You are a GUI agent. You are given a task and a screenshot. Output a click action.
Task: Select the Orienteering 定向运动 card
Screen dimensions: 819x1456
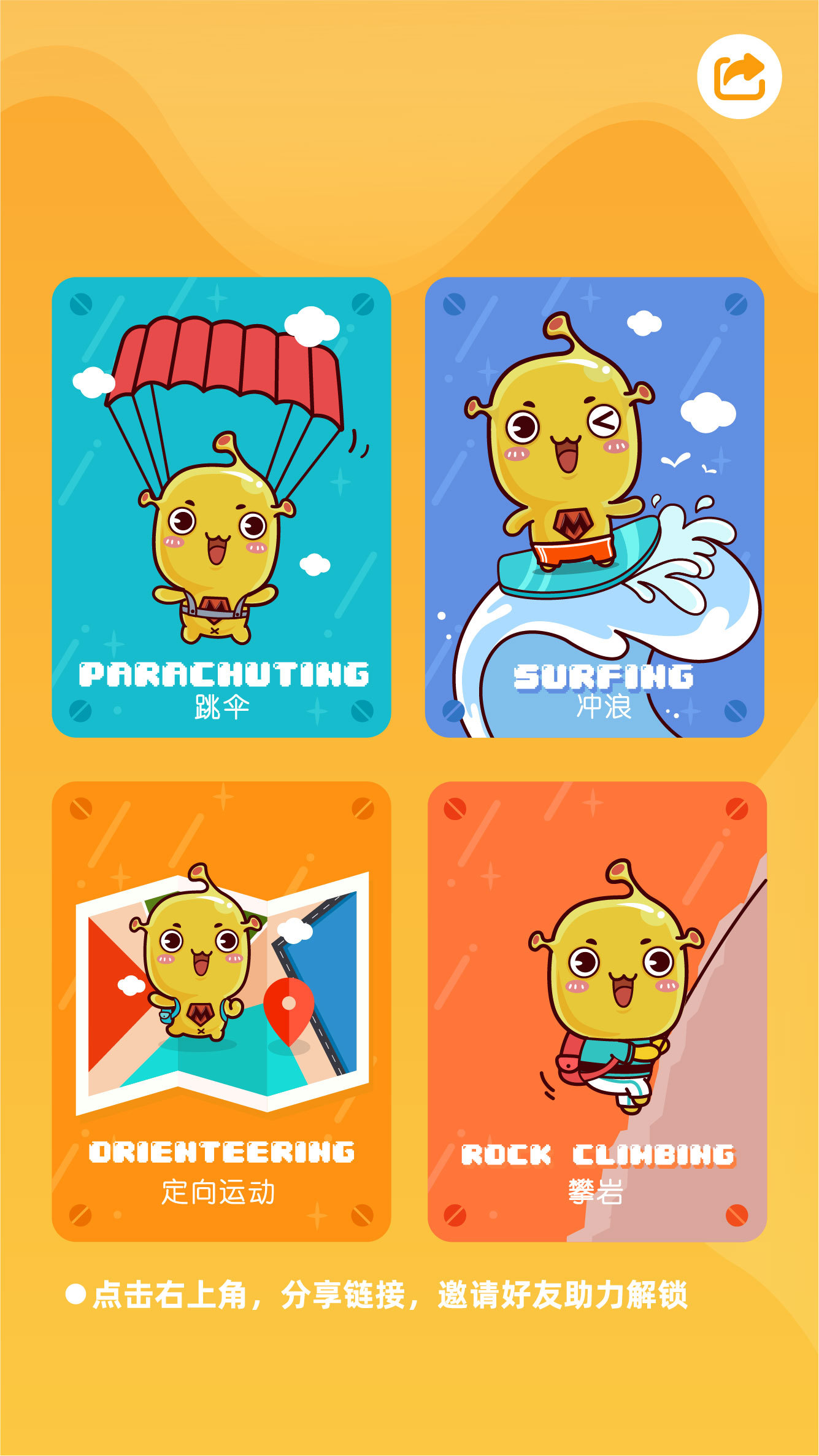(221, 1011)
